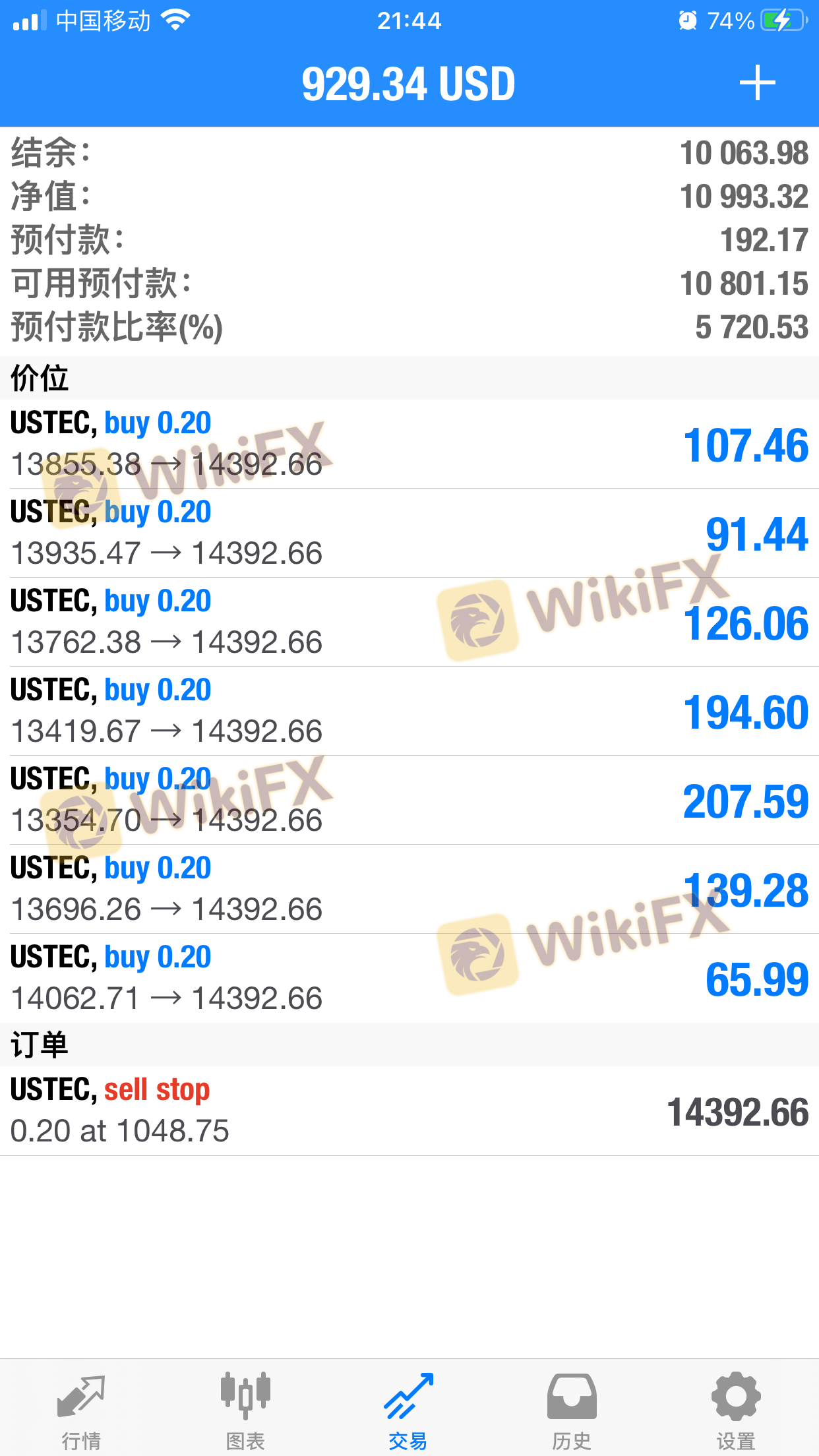
Task: Open USTEC position opened at 13855.38
Action: click(409, 444)
